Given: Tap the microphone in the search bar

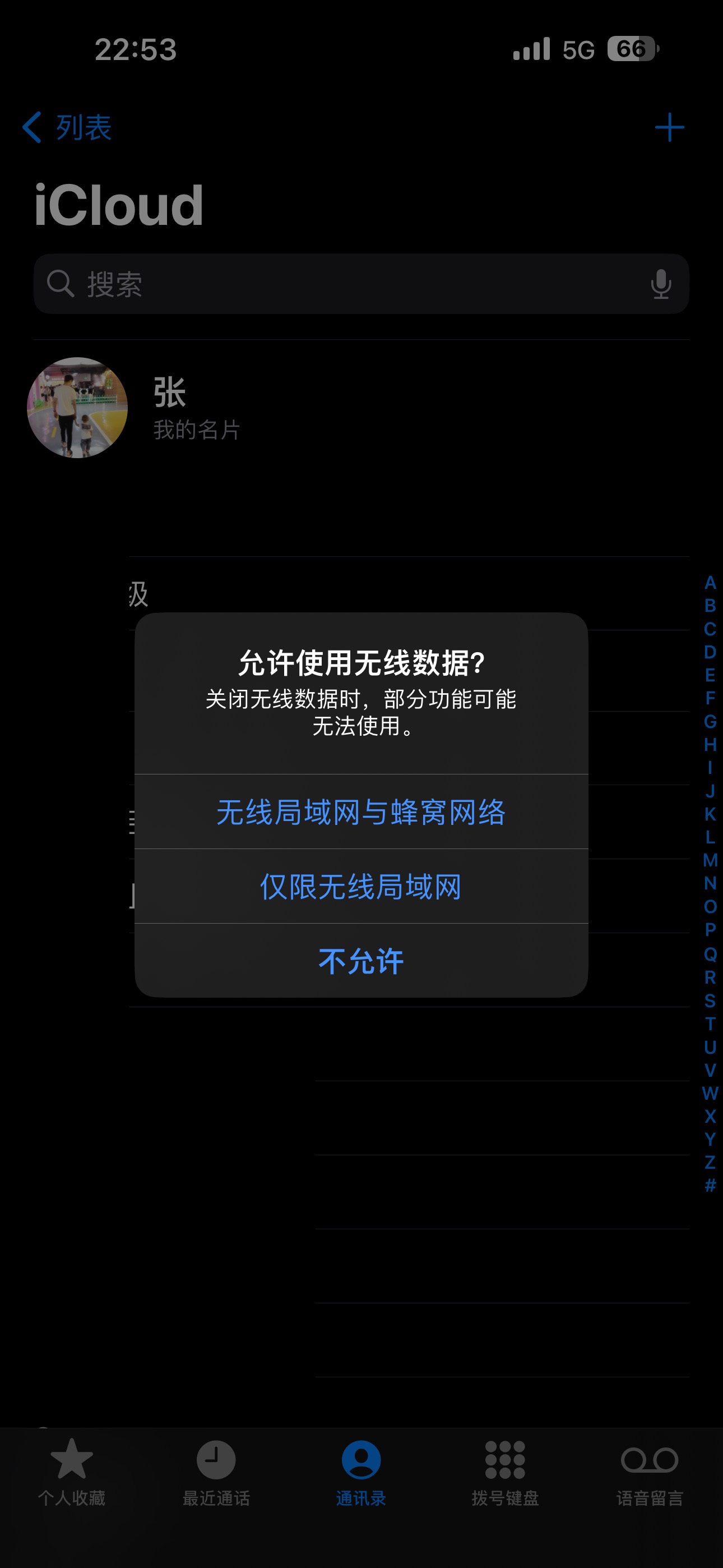Looking at the screenshot, I should (661, 284).
